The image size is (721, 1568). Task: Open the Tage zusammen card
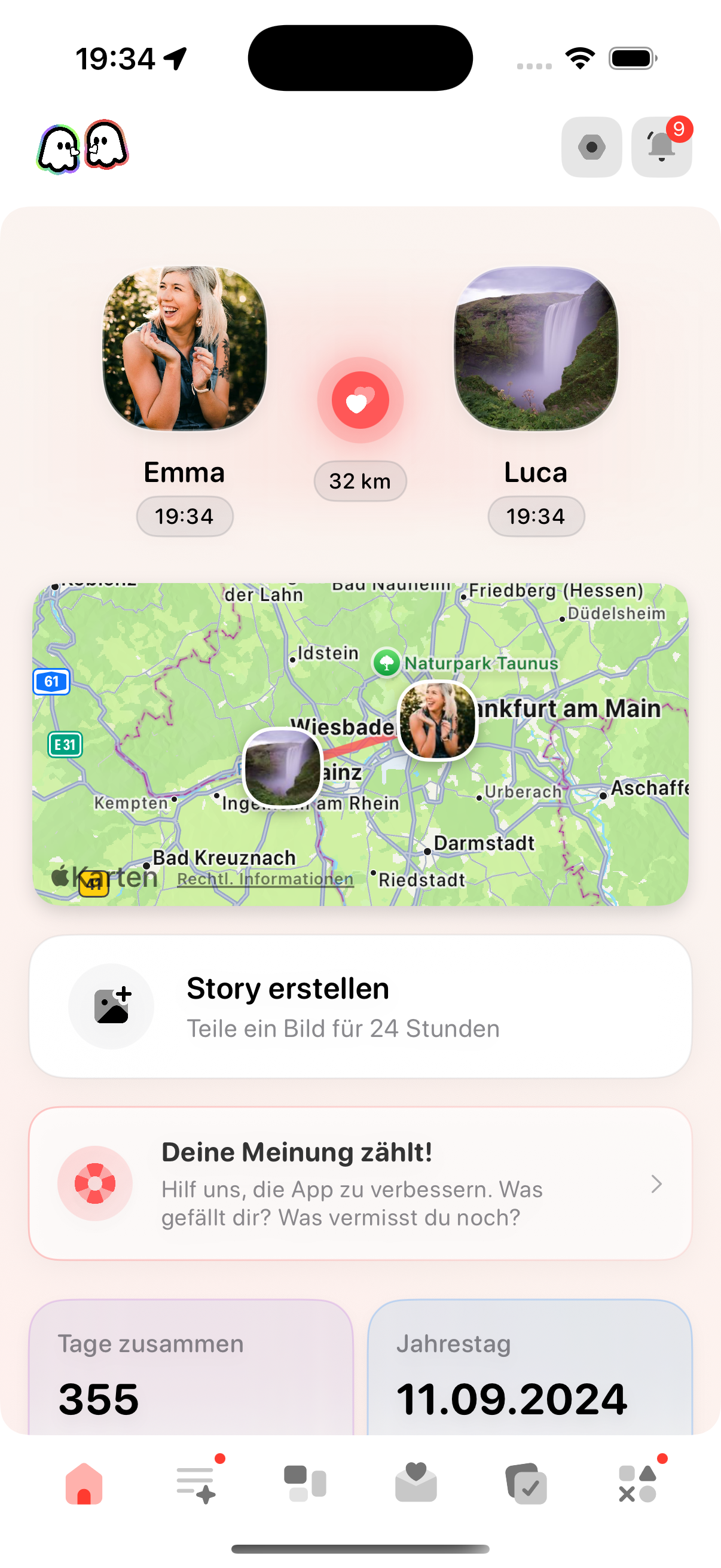191,1369
